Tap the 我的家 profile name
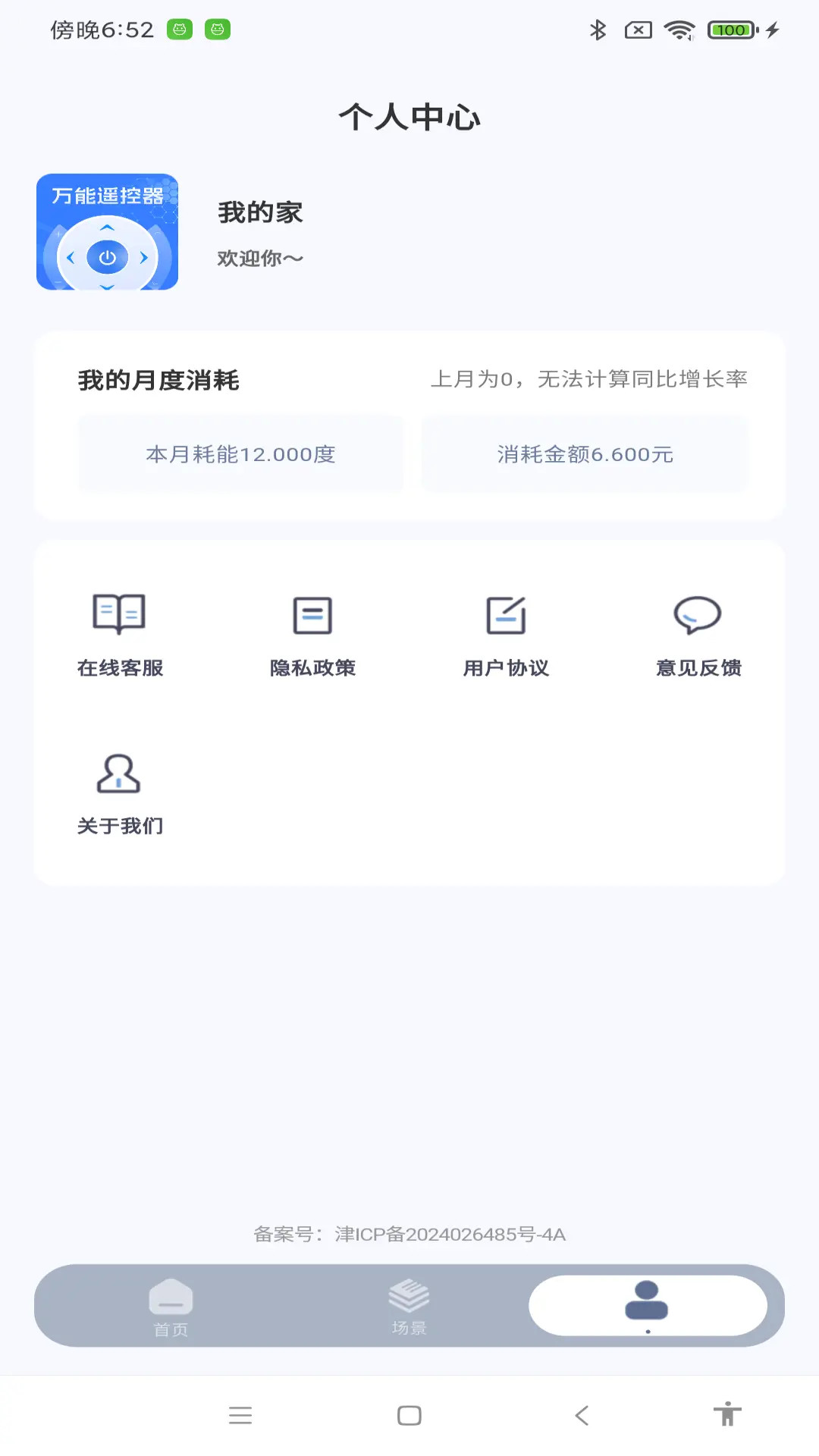This screenshot has height=1456, width=819. (x=259, y=212)
